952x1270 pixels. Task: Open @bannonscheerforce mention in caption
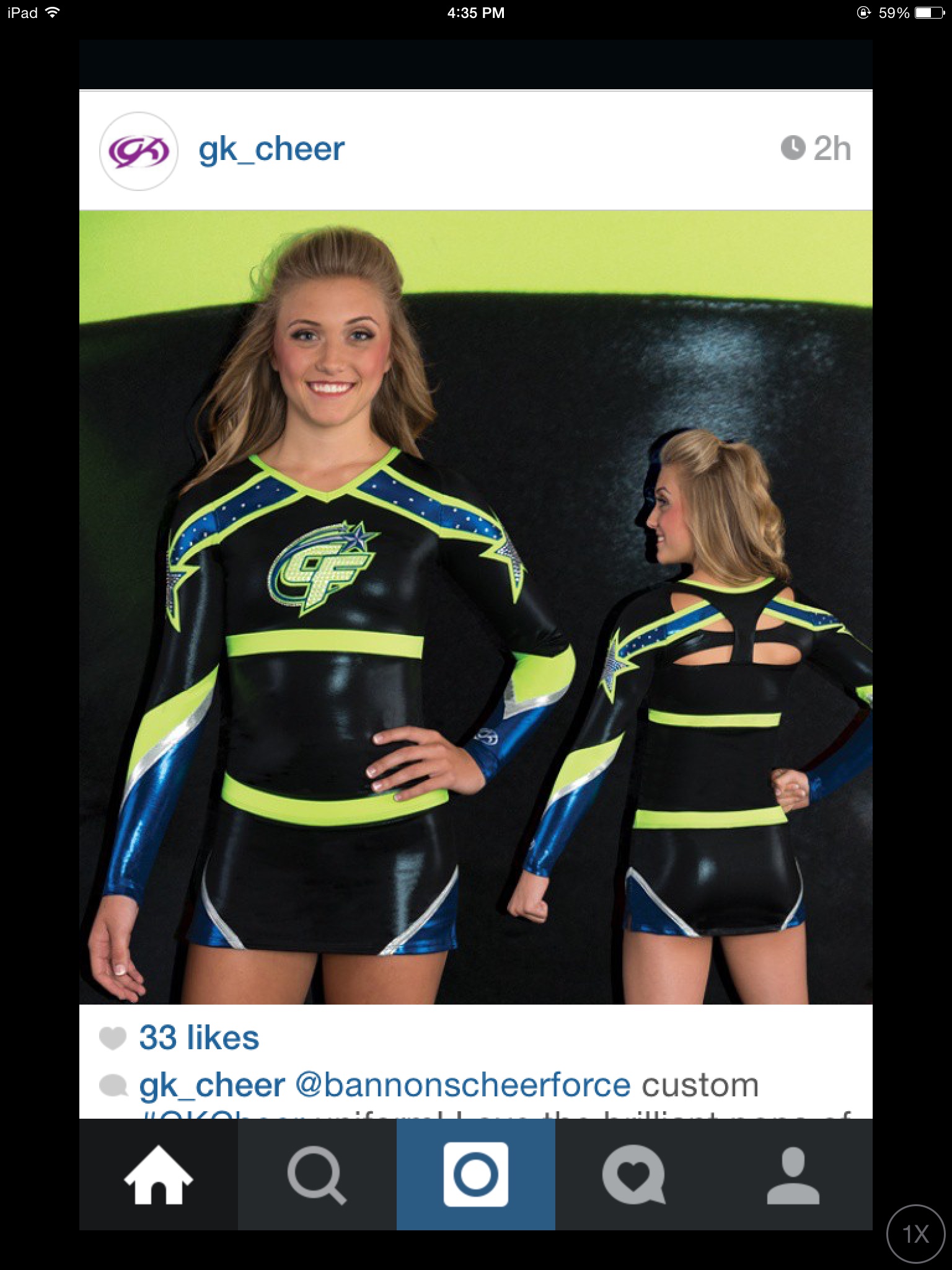[462, 1085]
